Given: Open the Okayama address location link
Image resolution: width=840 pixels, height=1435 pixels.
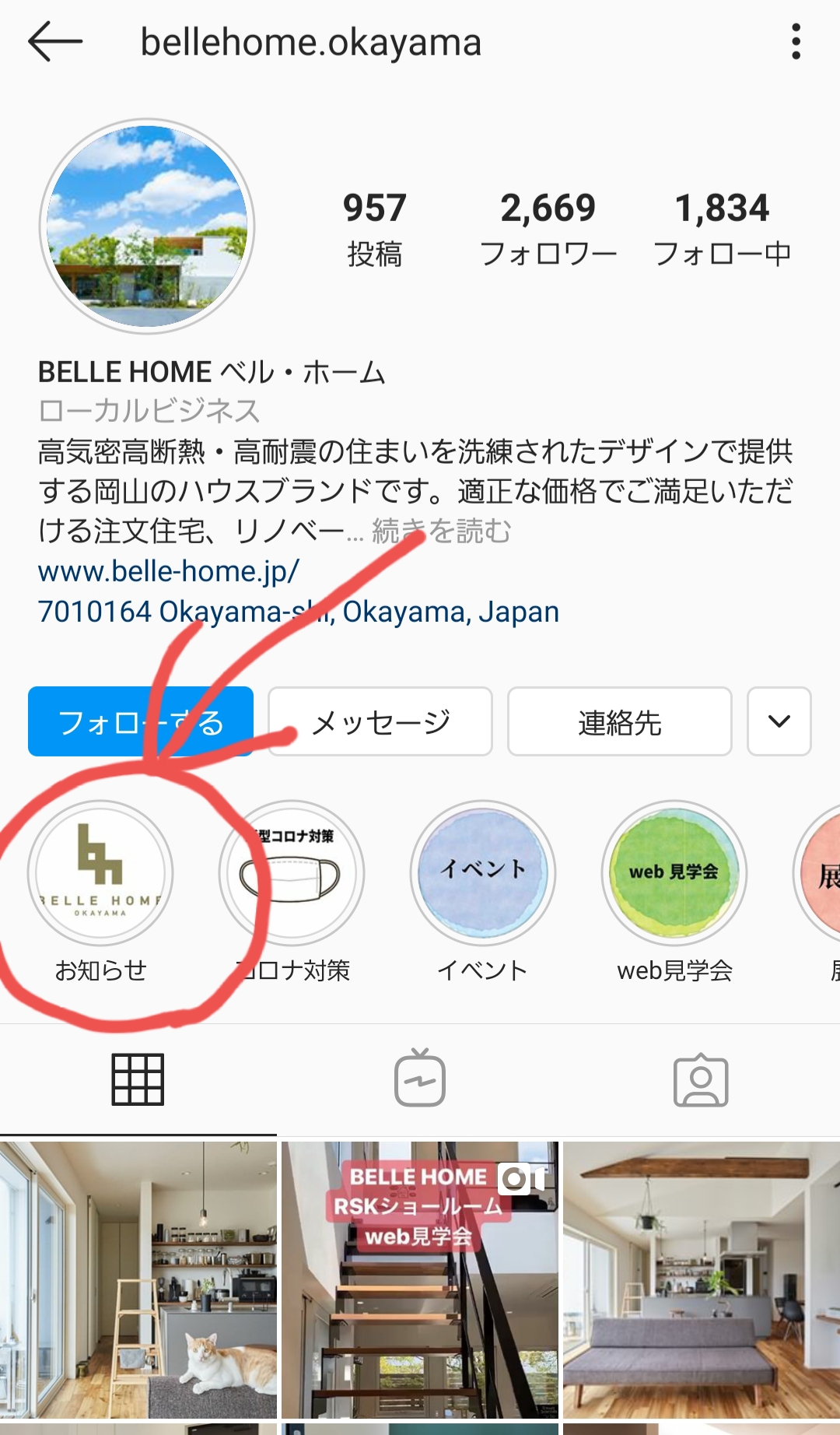Looking at the screenshot, I should (x=299, y=612).
